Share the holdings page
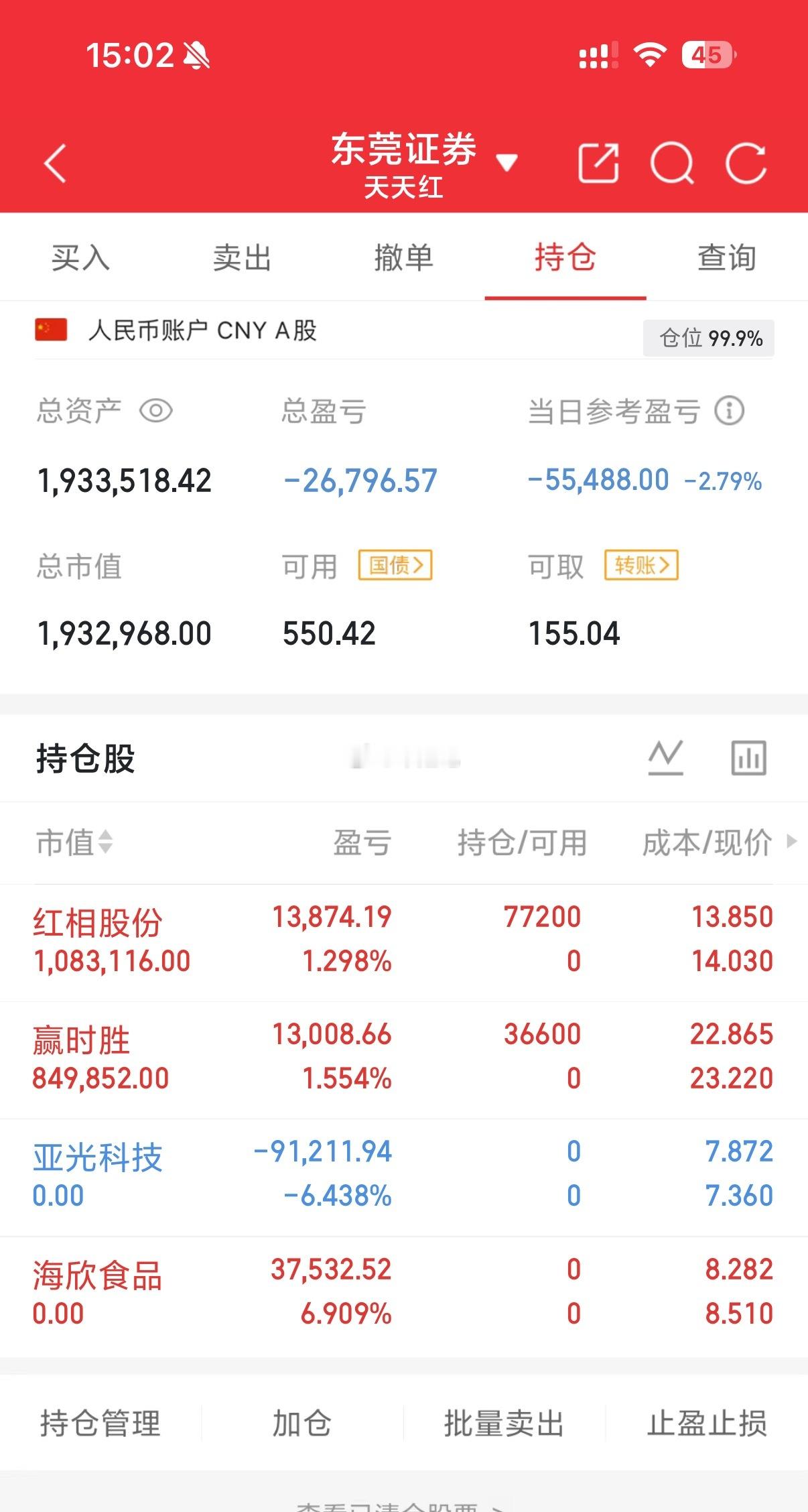Image resolution: width=808 pixels, height=1512 pixels. [x=598, y=163]
